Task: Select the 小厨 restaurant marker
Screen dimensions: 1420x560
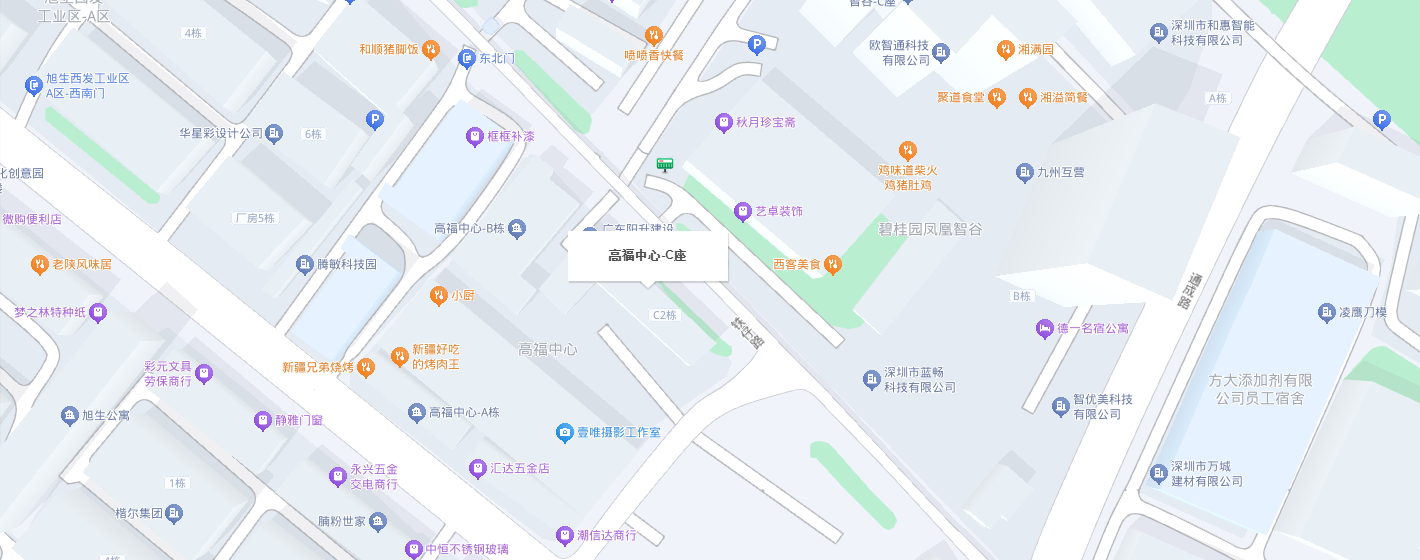Action: [438, 296]
